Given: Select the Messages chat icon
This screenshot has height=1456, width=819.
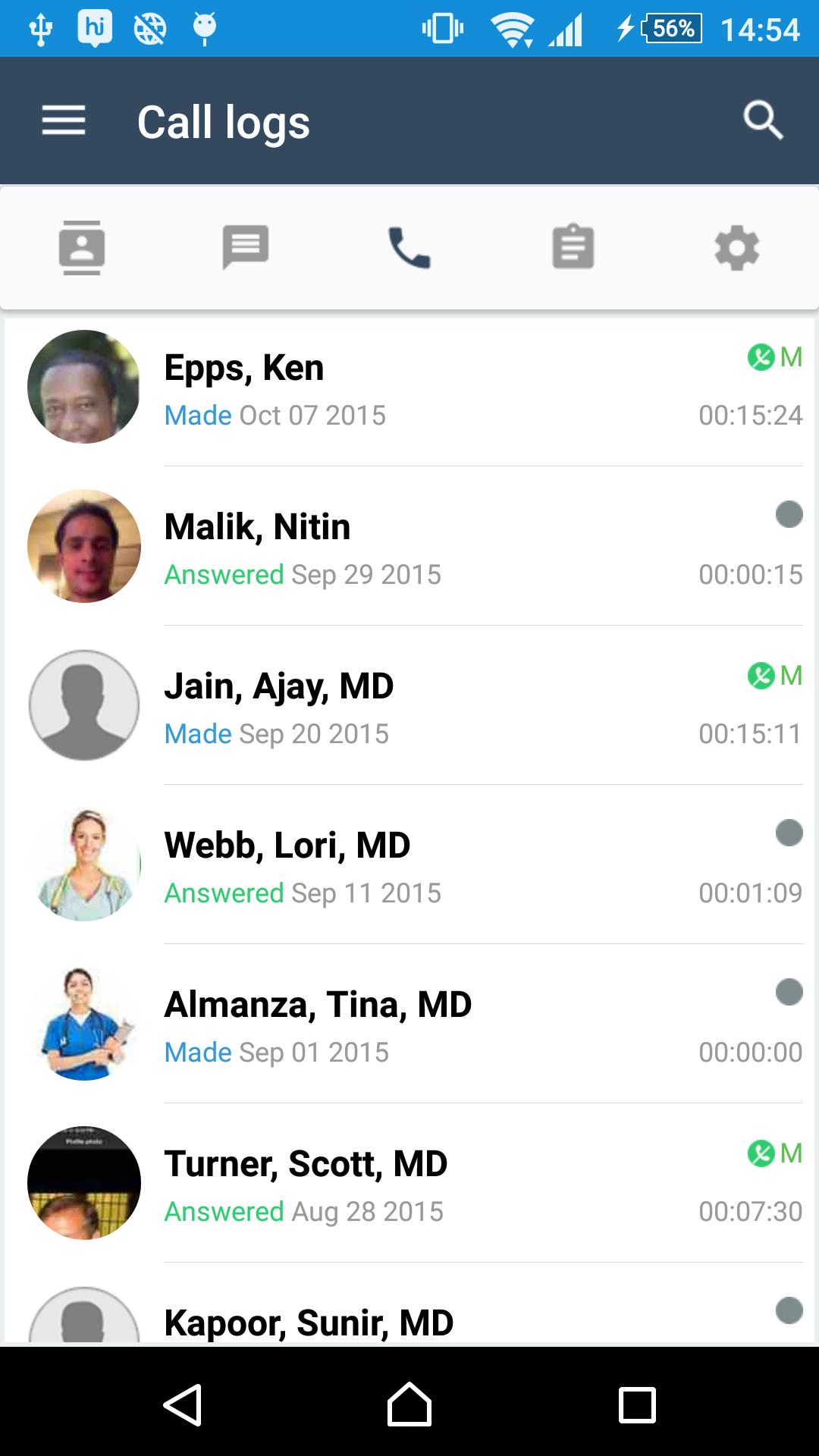Looking at the screenshot, I should coord(246,246).
